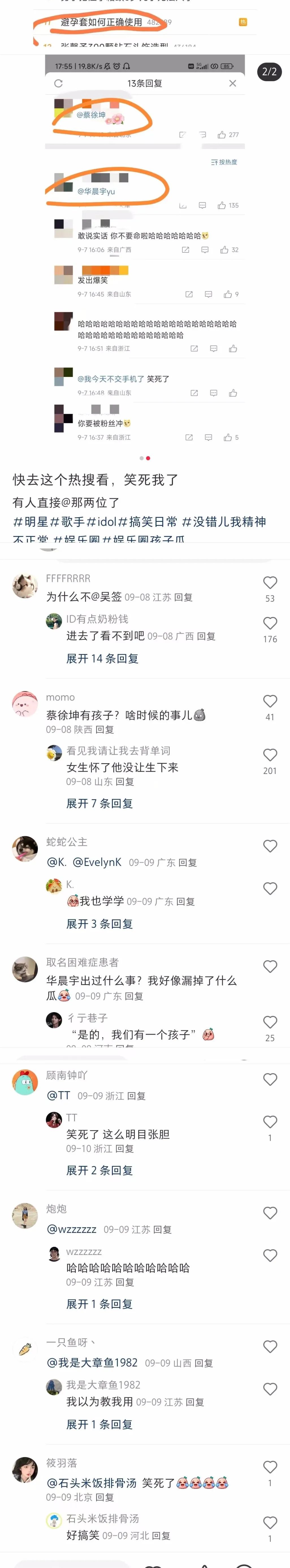Like momo's comment about 蔡徐坤
290x1568 pixels.
click(270, 701)
